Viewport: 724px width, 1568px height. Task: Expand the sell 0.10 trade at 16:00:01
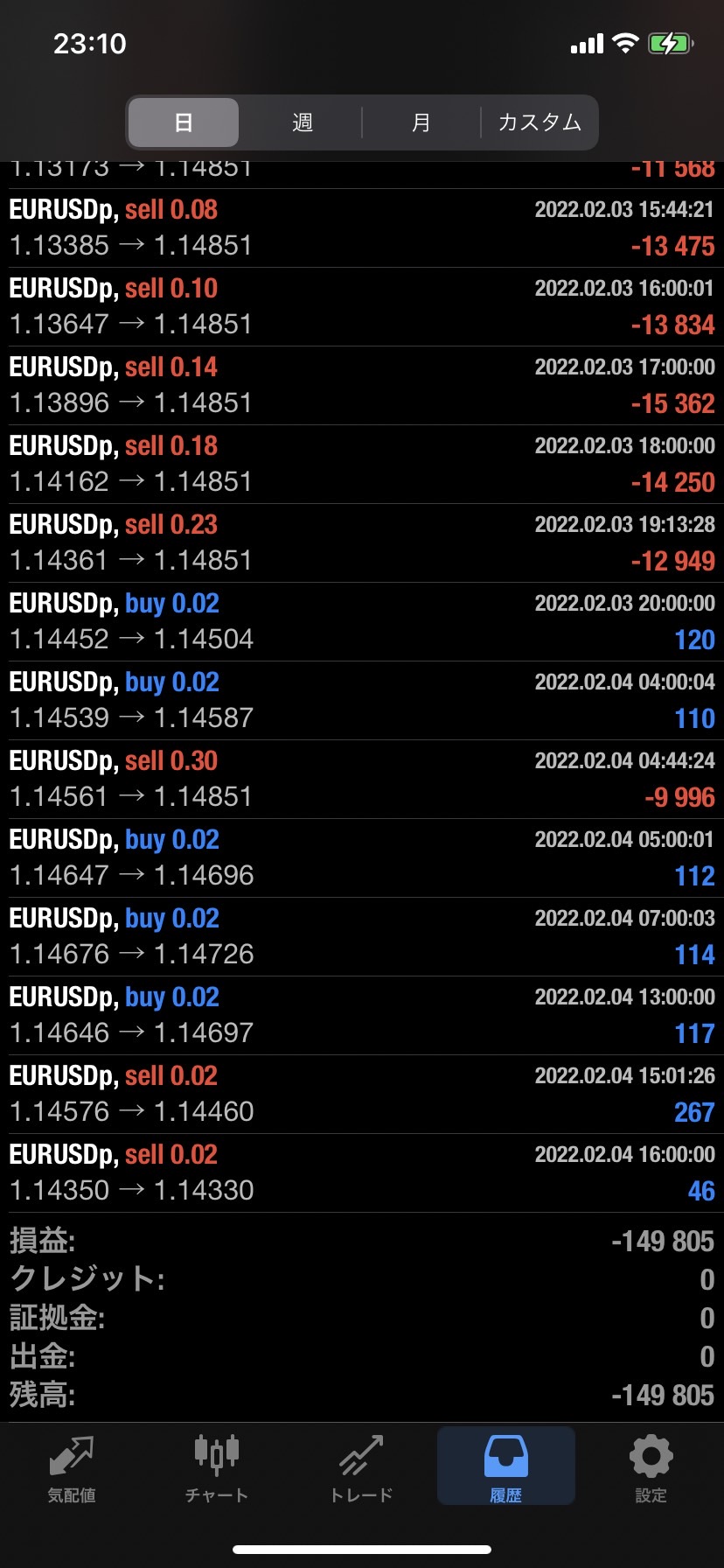pyautogui.click(x=362, y=307)
